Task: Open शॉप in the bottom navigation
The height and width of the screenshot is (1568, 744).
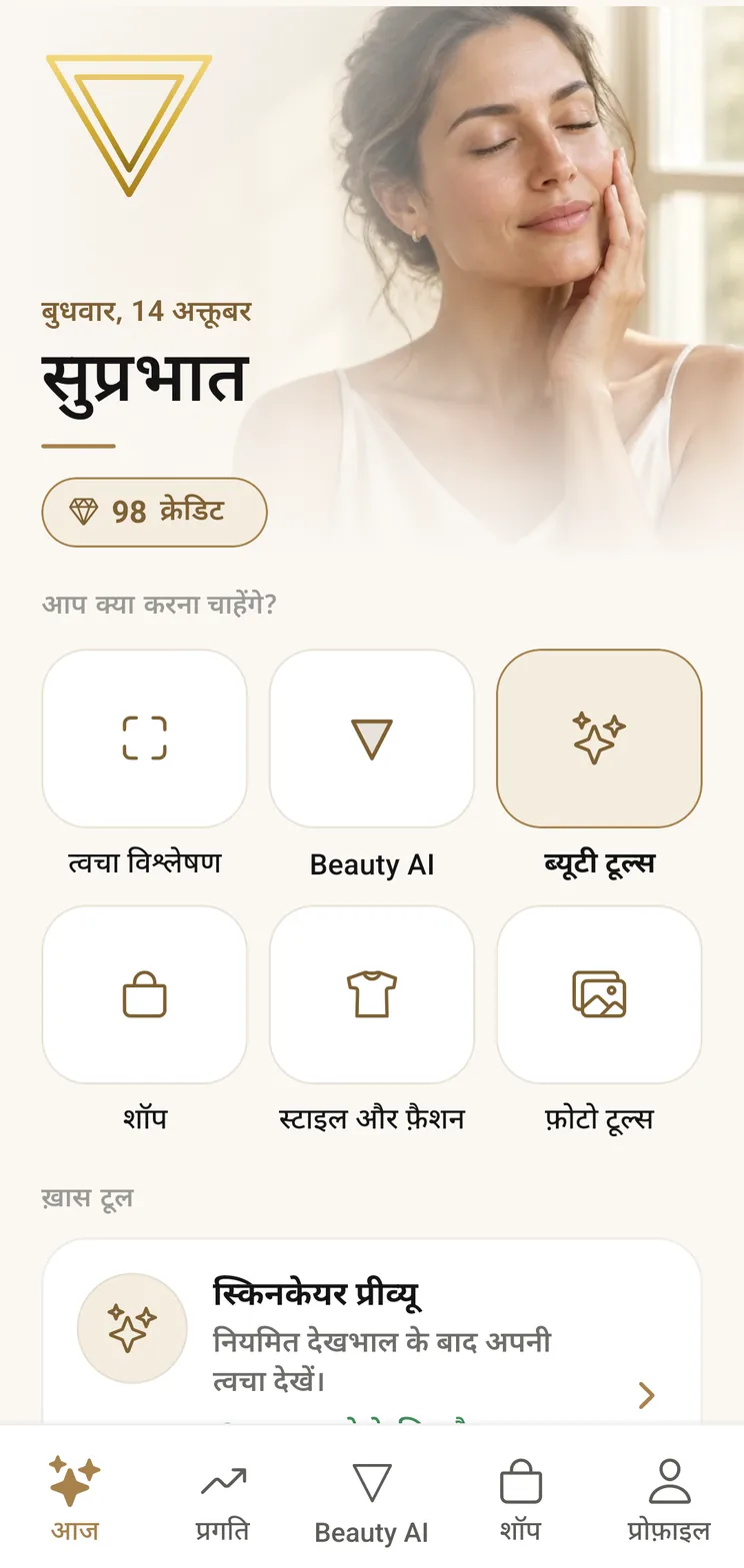Action: [x=521, y=1499]
